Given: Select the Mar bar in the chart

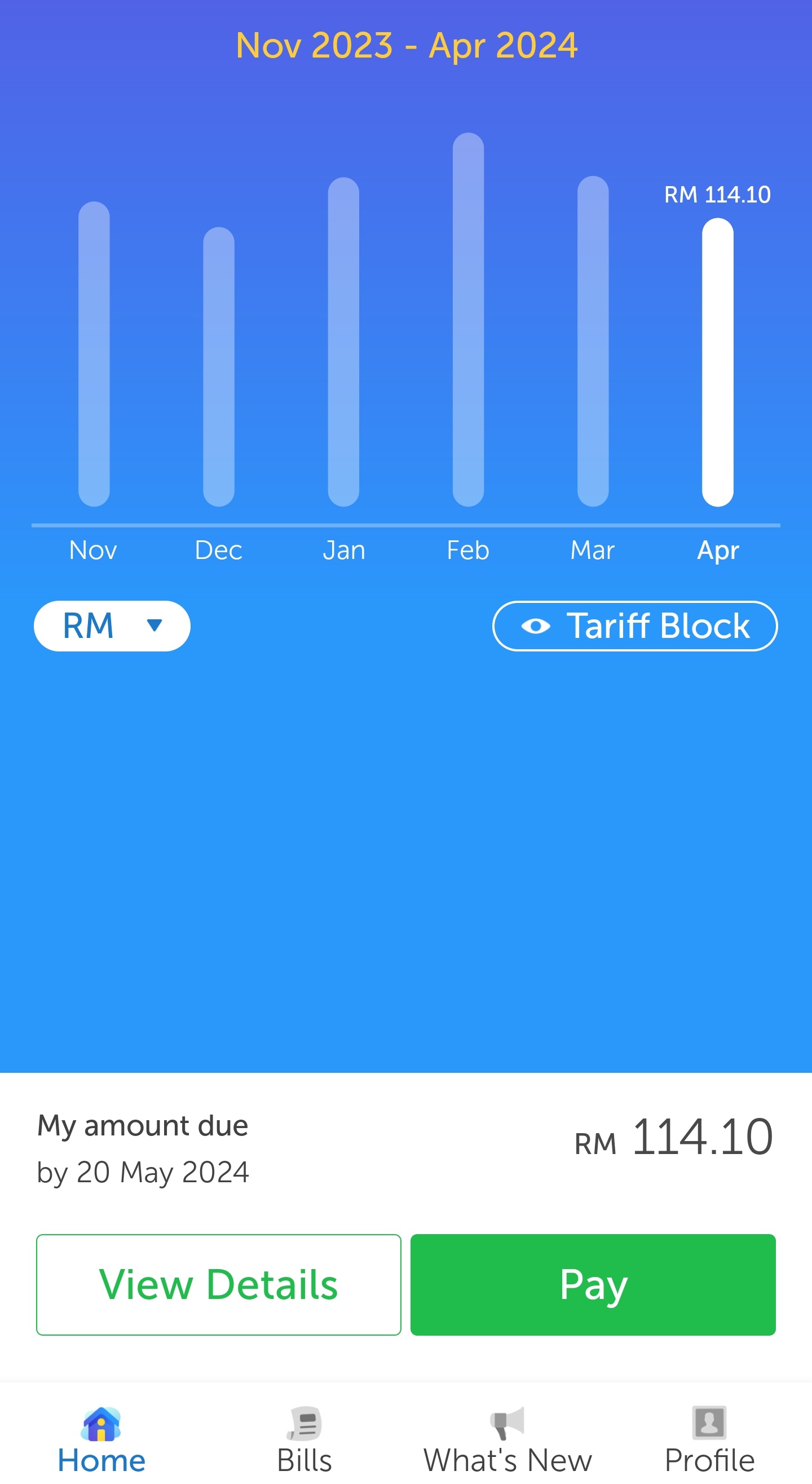Looking at the screenshot, I should [x=593, y=341].
